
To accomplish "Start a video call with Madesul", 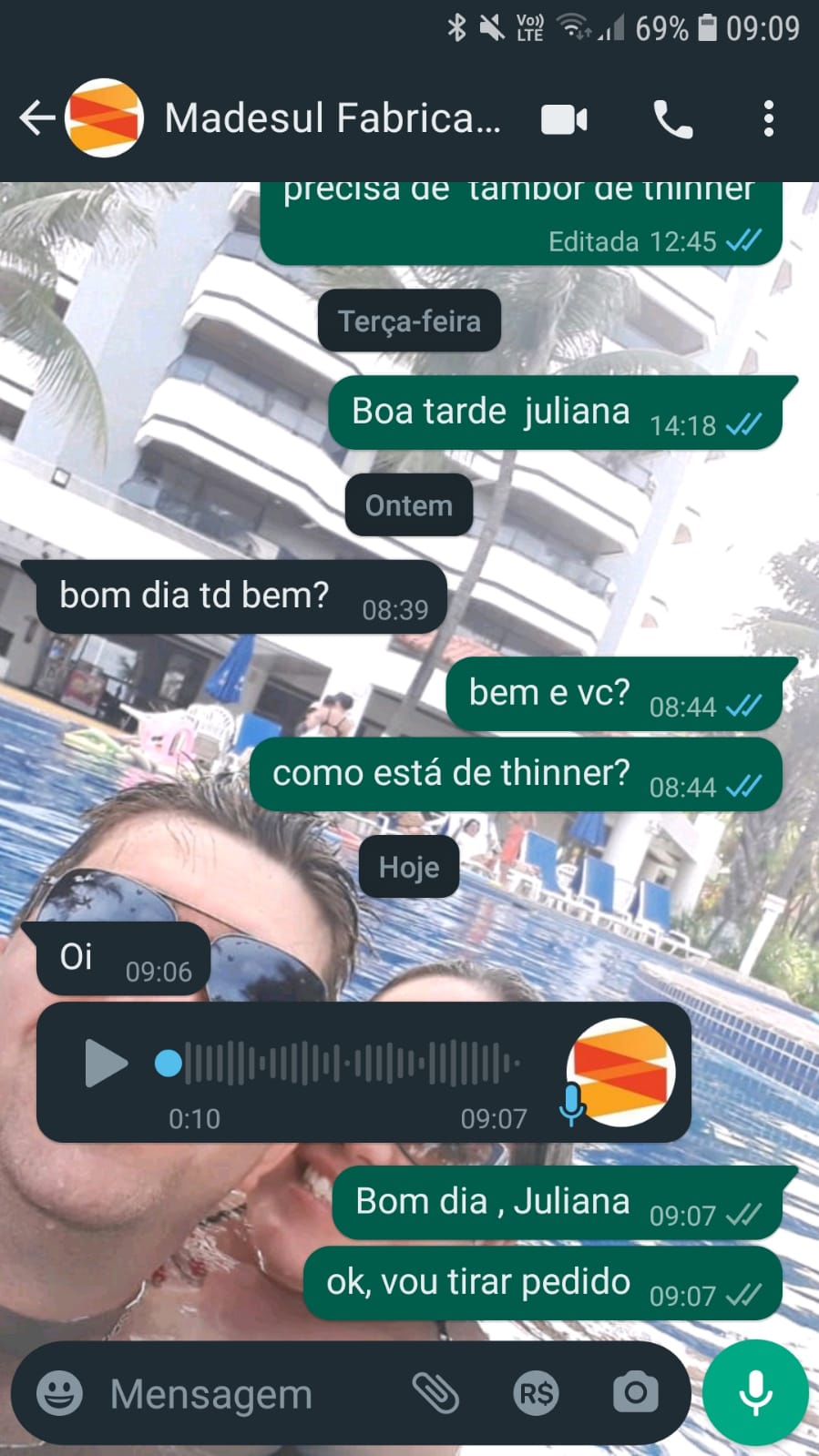I will (x=564, y=119).
